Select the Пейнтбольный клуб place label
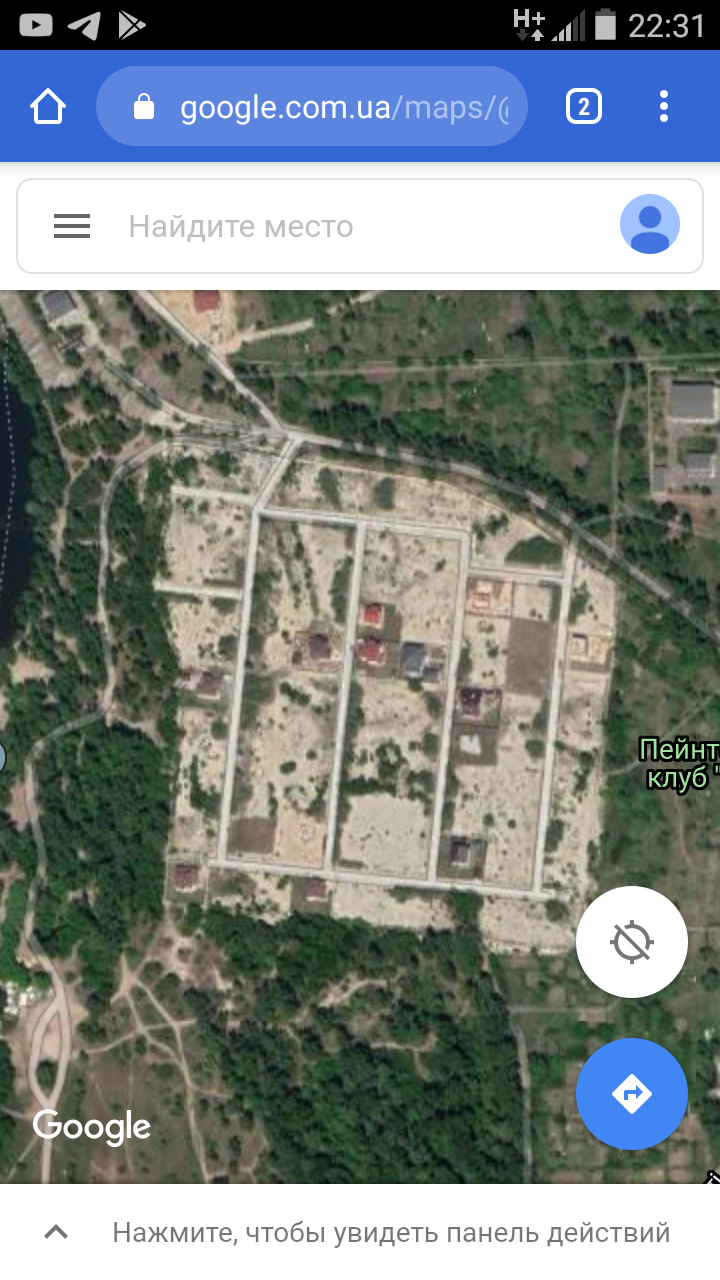720x1280 pixels. [x=680, y=764]
